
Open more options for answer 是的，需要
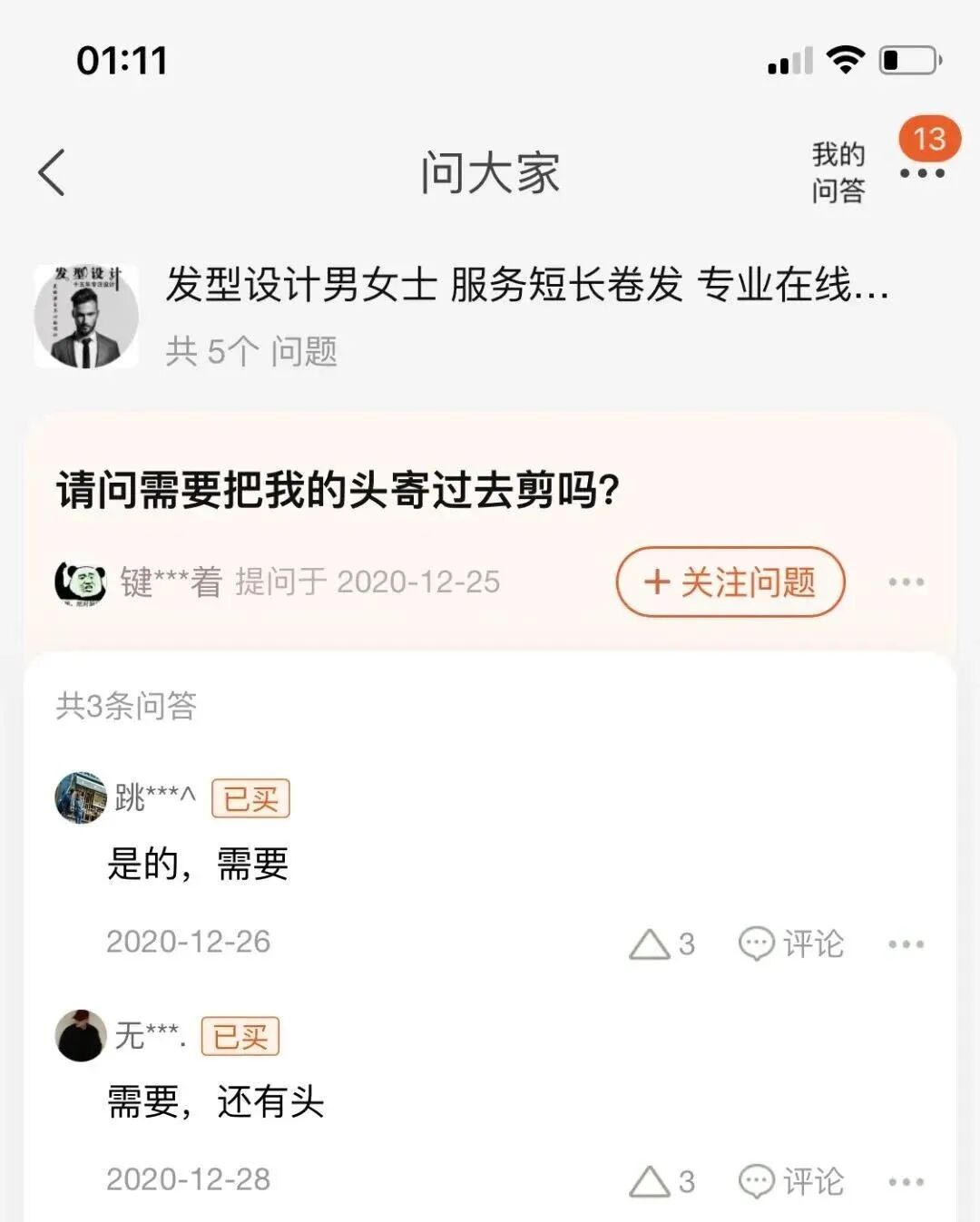pyautogui.click(x=906, y=944)
